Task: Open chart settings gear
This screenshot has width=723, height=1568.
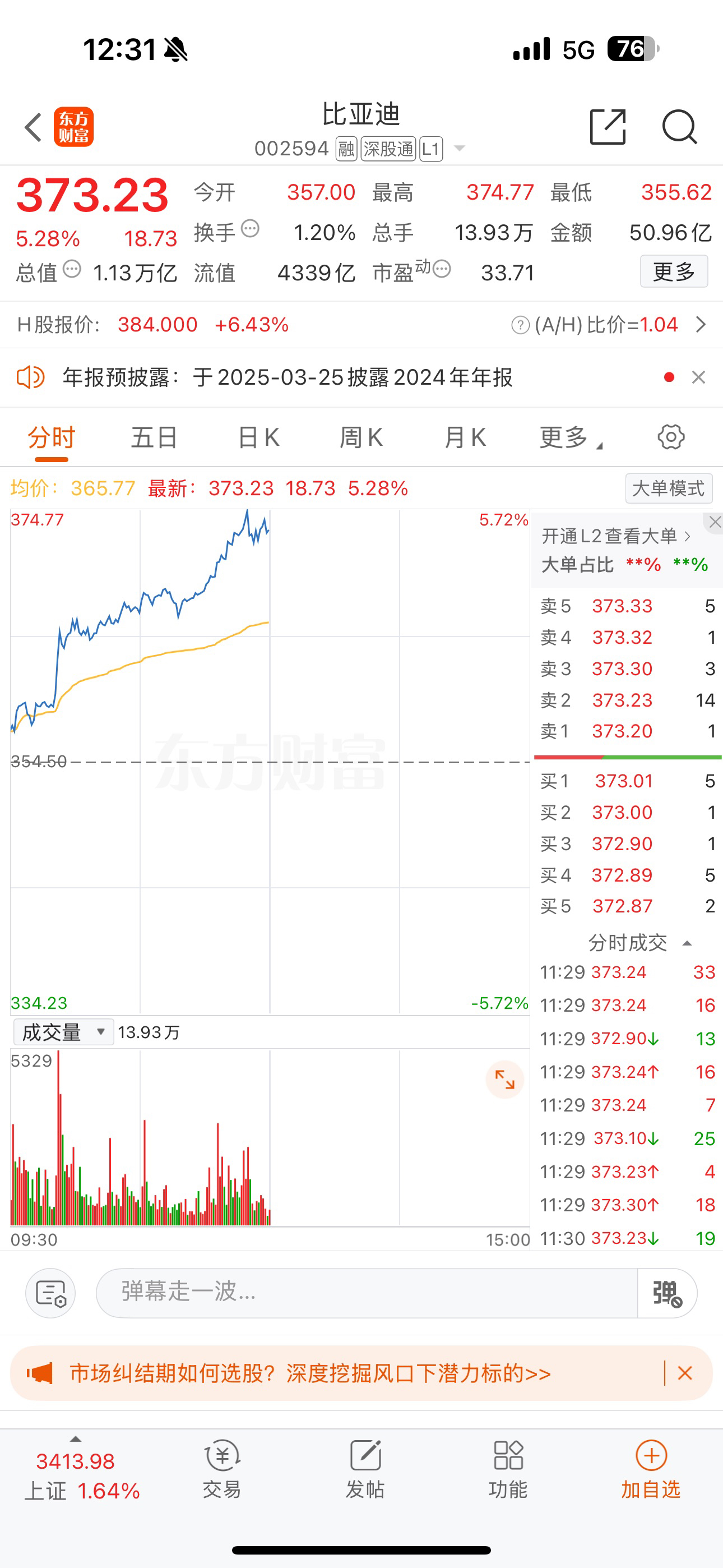Action: tap(671, 437)
